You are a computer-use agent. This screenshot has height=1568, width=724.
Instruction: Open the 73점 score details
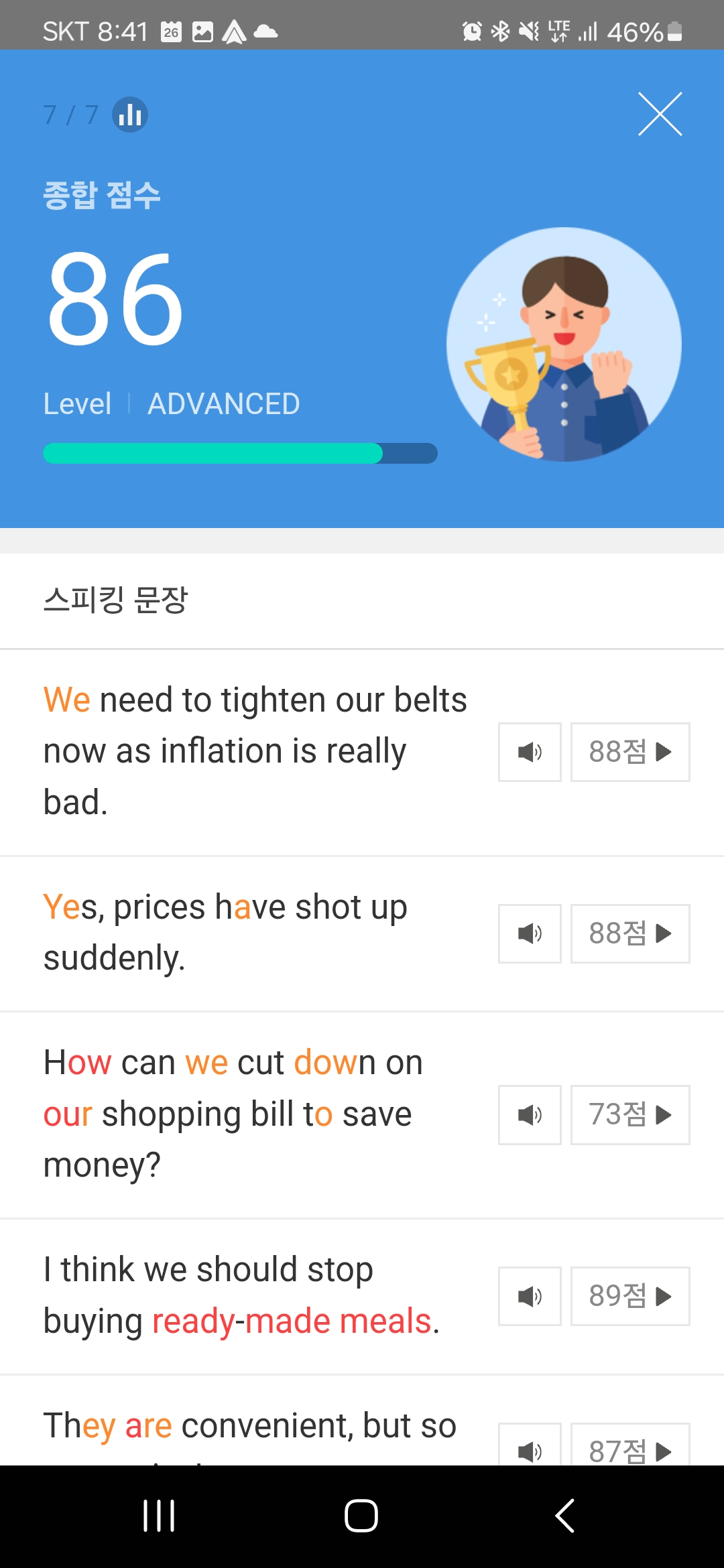pos(630,1115)
